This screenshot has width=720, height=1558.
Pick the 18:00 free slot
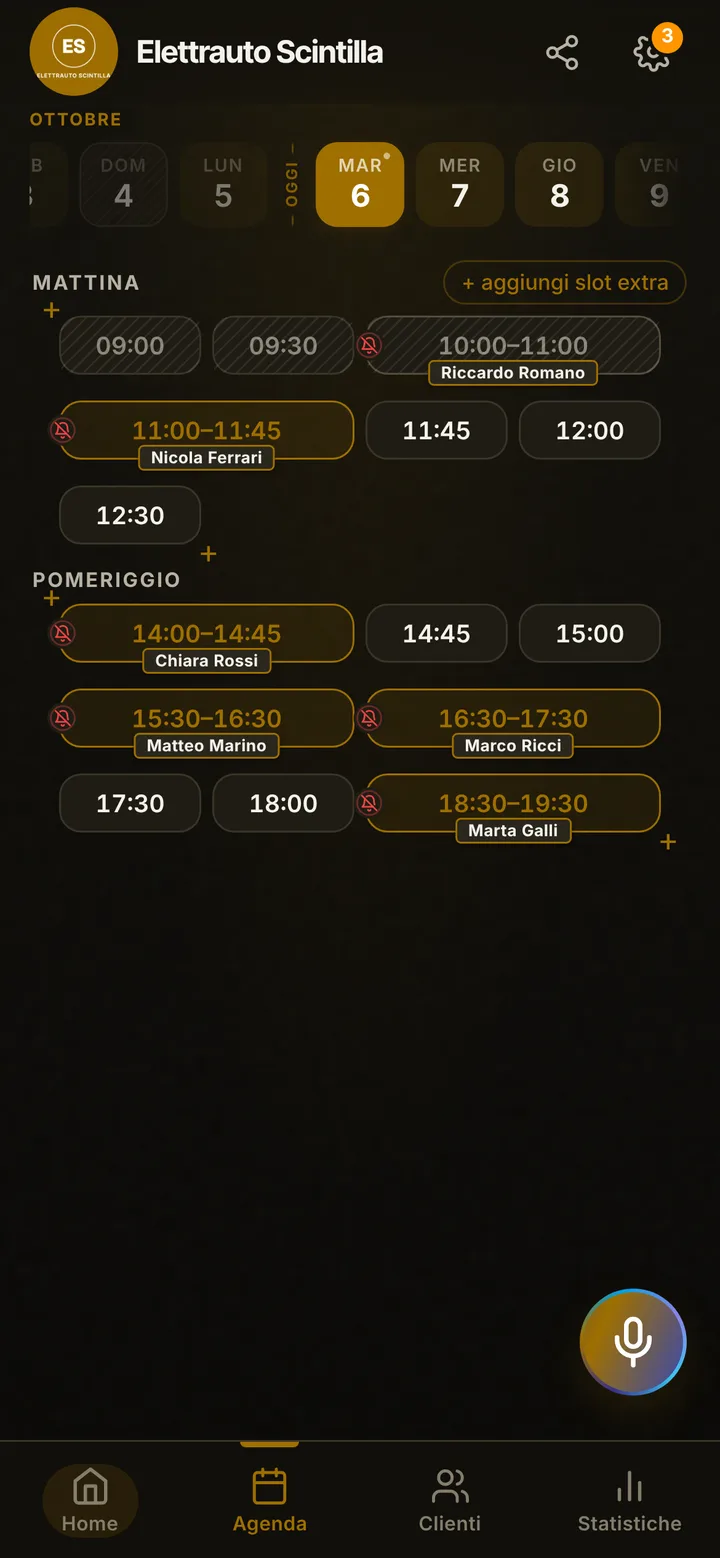coord(283,804)
